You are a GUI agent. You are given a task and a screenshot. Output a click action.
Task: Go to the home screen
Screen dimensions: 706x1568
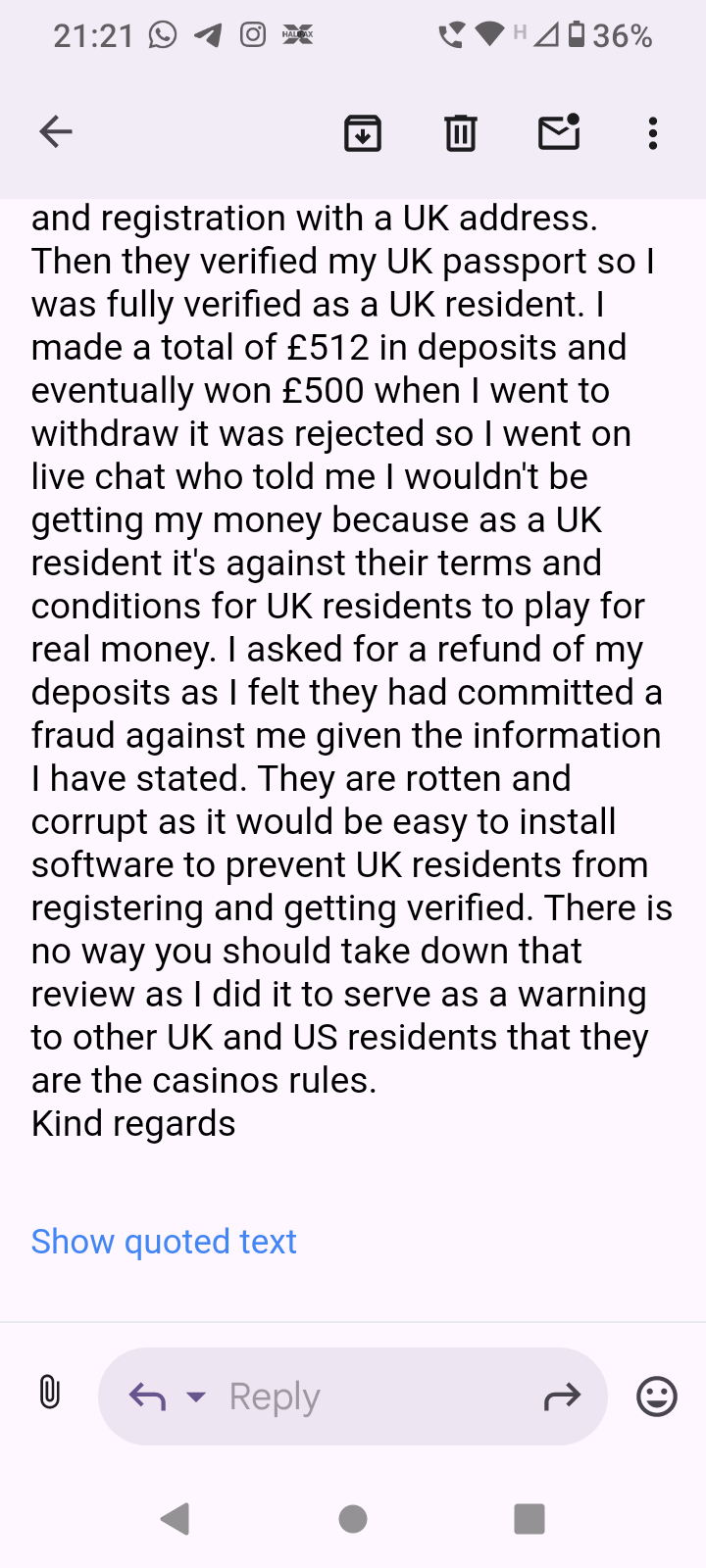tap(352, 1519)
